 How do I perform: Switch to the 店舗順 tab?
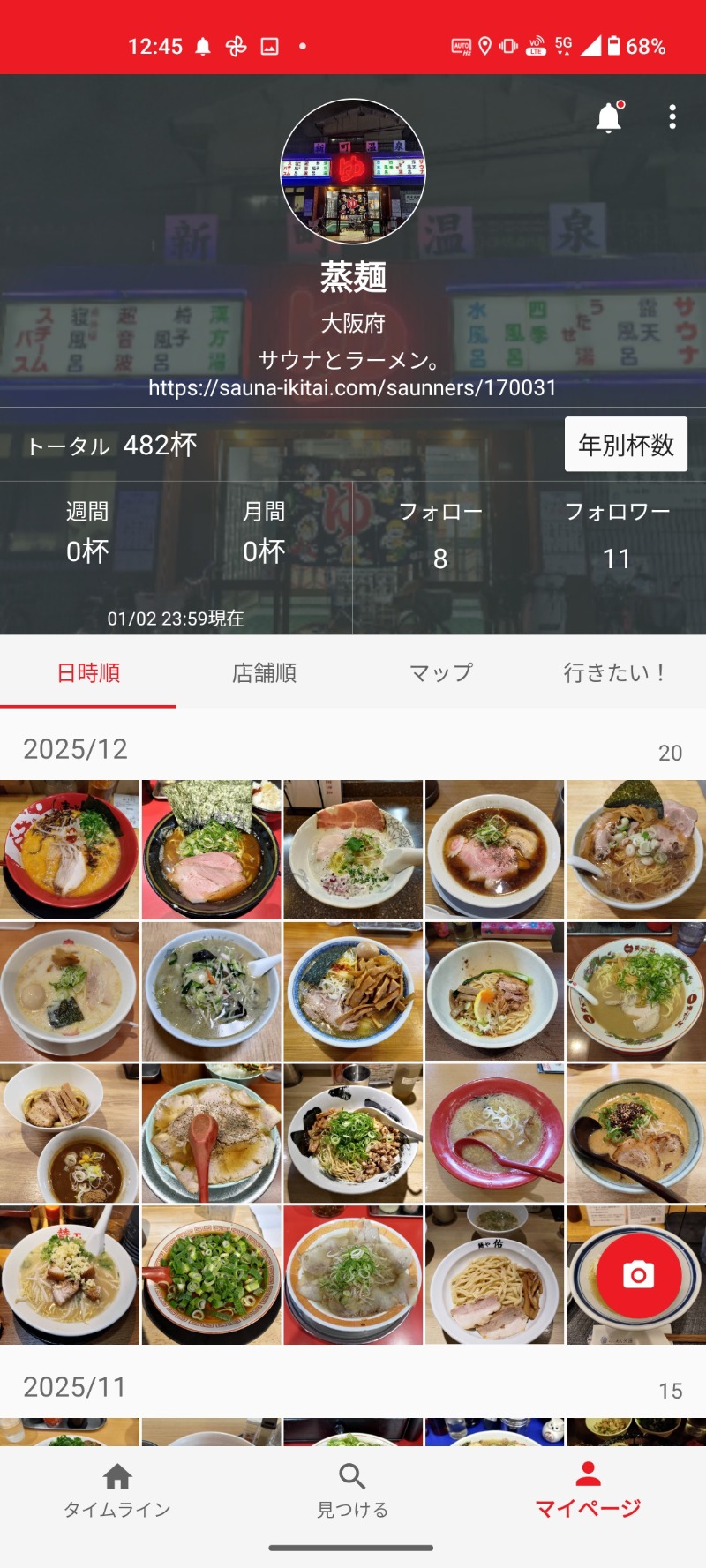[x=264, y=671]
